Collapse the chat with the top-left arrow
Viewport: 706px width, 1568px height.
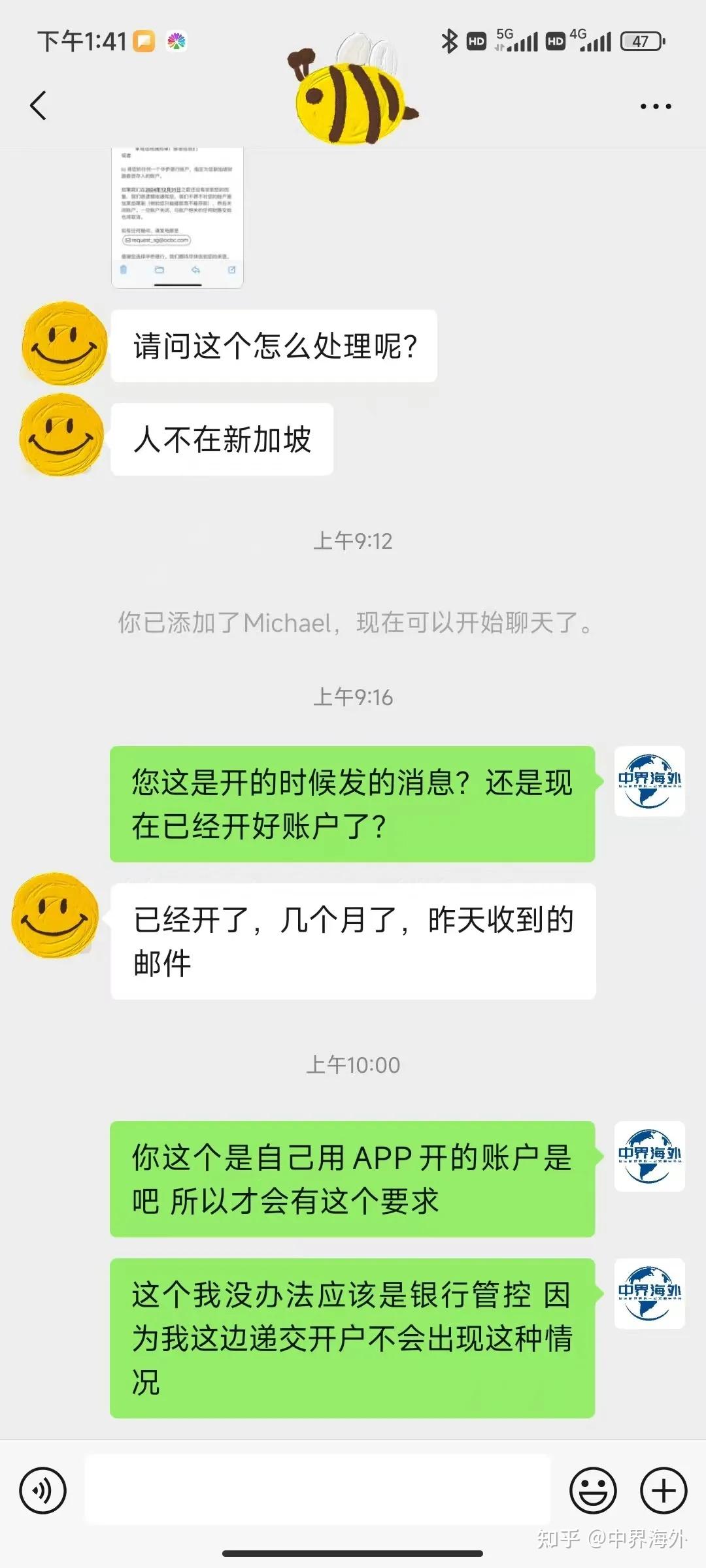[39, 105]
